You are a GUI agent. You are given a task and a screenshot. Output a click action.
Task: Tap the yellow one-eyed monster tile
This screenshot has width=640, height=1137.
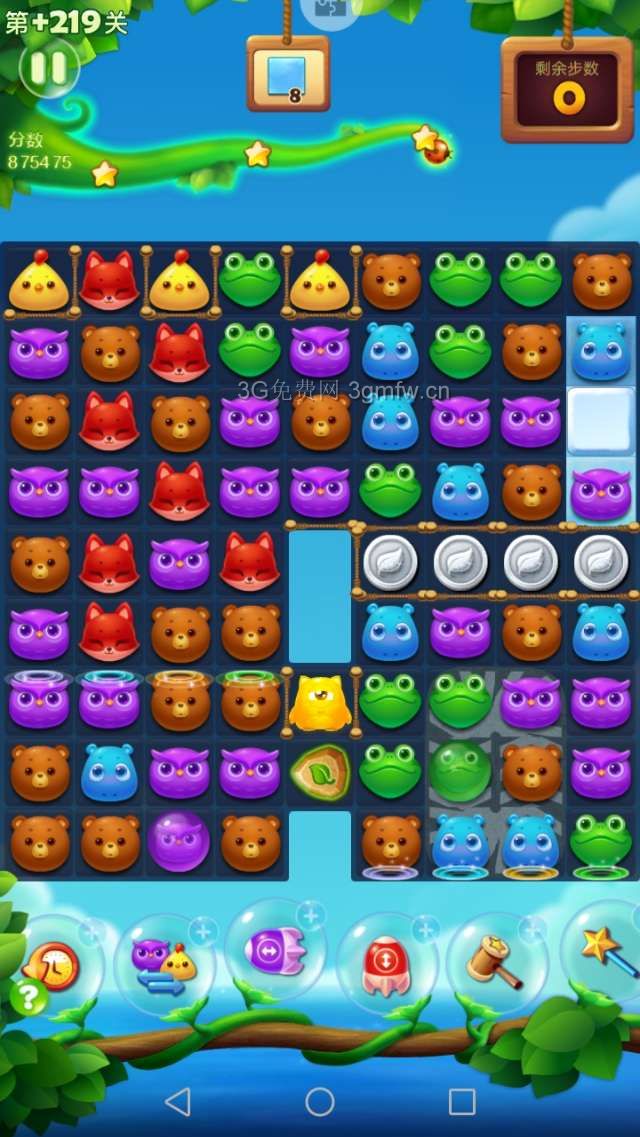[x=320, y=702]
